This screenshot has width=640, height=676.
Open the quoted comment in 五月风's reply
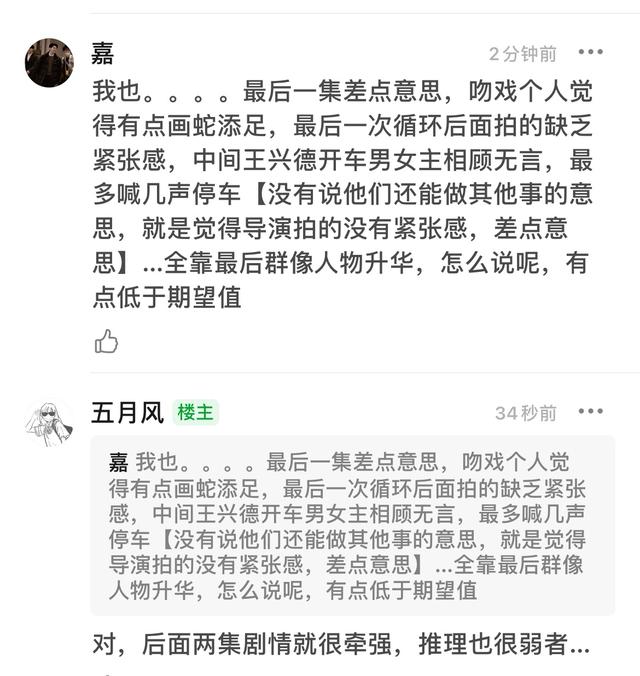point(352,525)
